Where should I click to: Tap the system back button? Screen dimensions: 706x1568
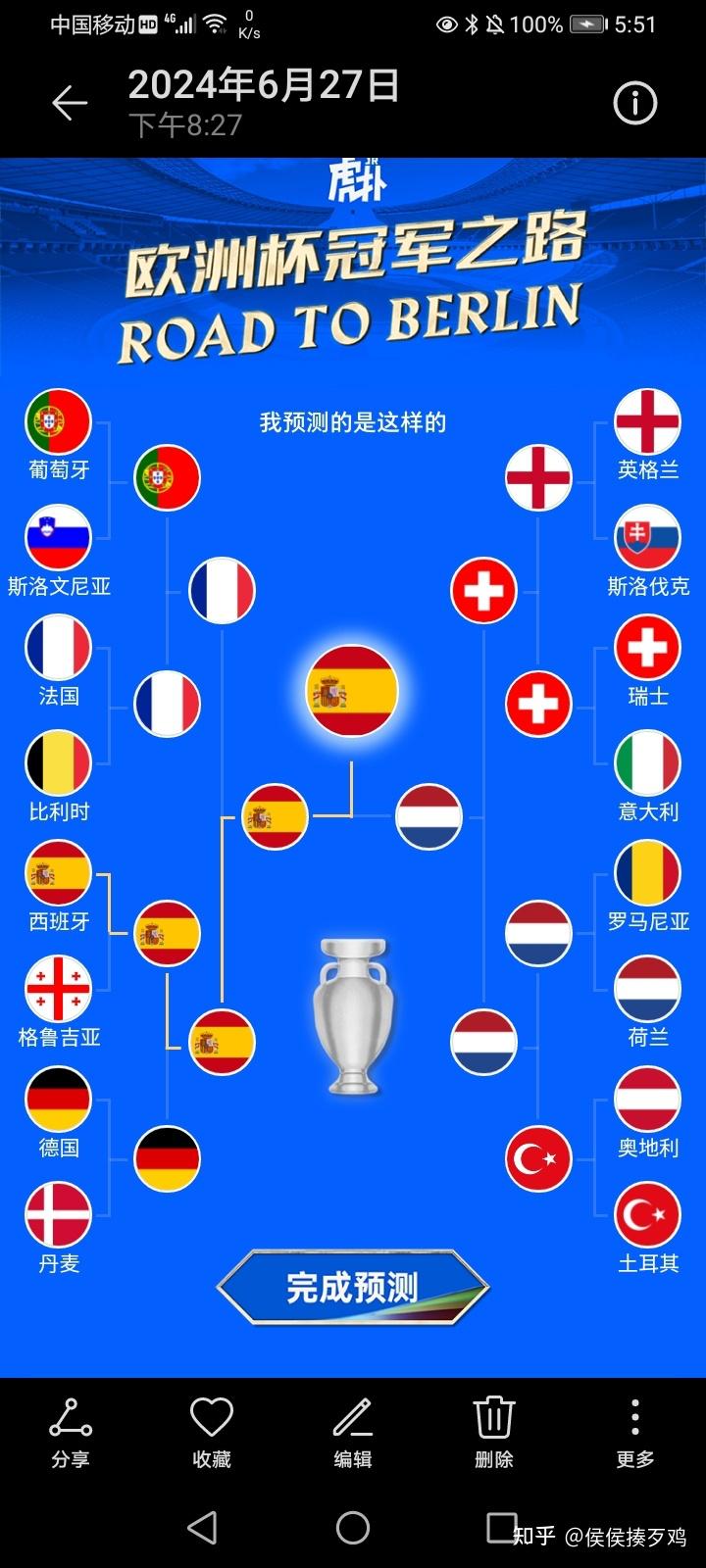pyautogui.click(x=202, y=1527)
